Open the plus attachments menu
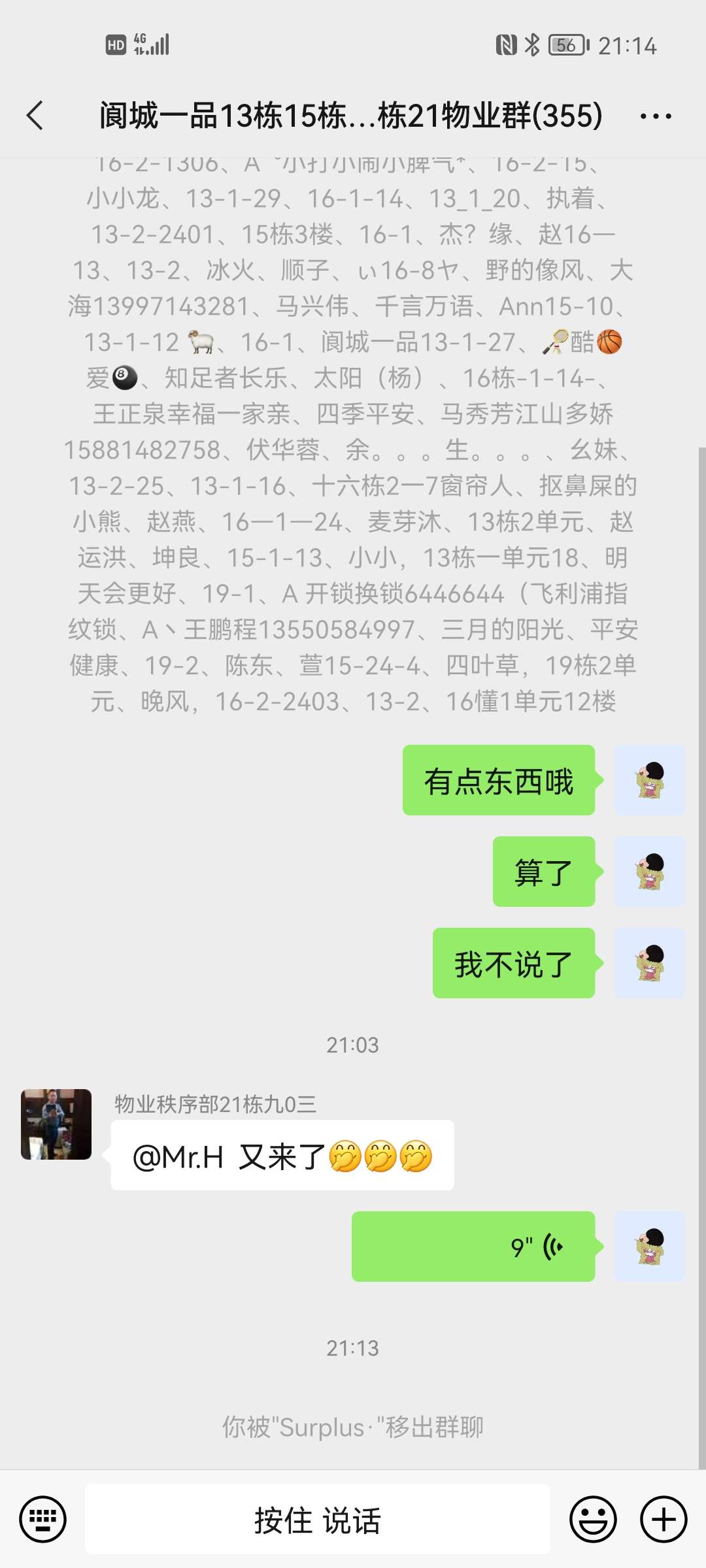Image resolution: width=706 pixels, height=1568 pixels. pyautogui.click(x=664, y=1519)
